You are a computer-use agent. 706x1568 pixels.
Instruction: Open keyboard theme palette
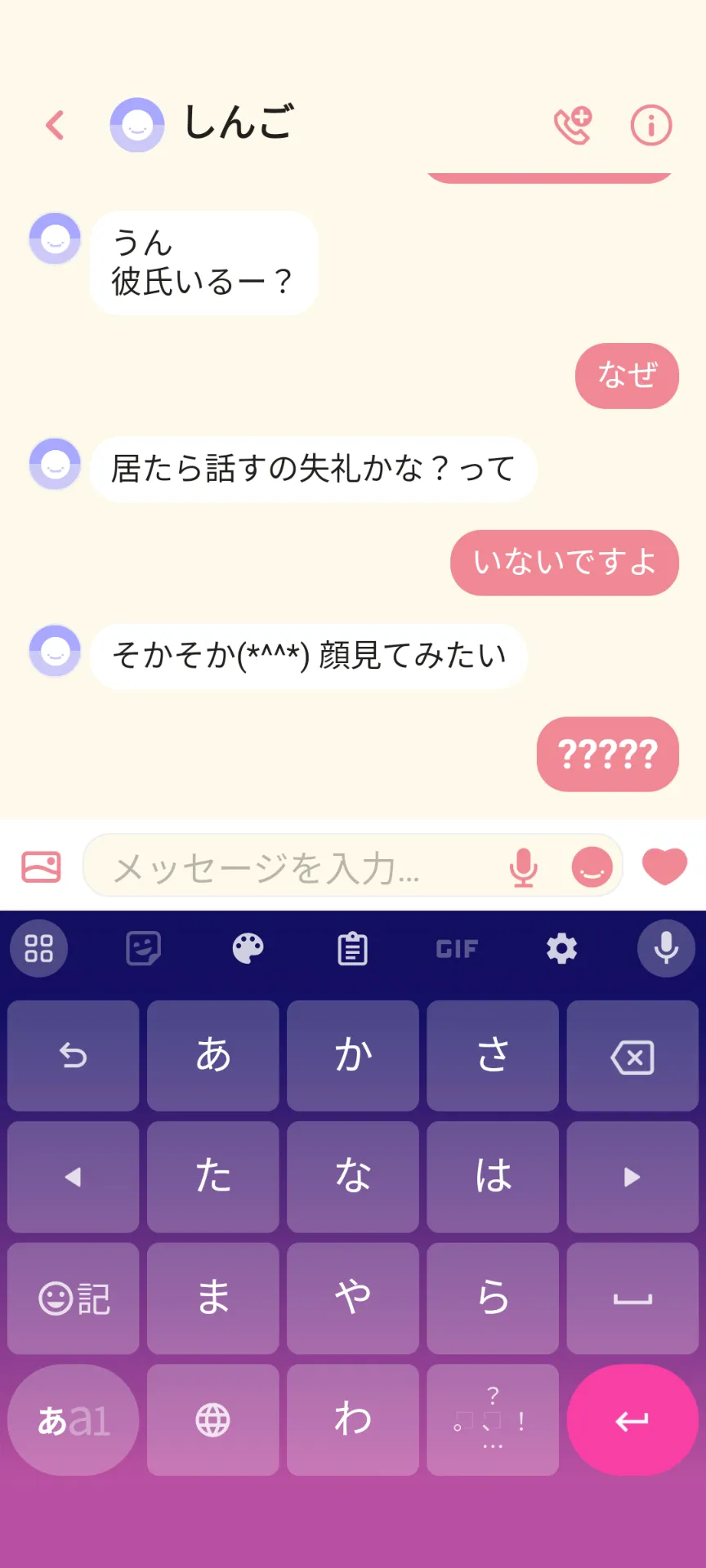(x=248, y=948)
